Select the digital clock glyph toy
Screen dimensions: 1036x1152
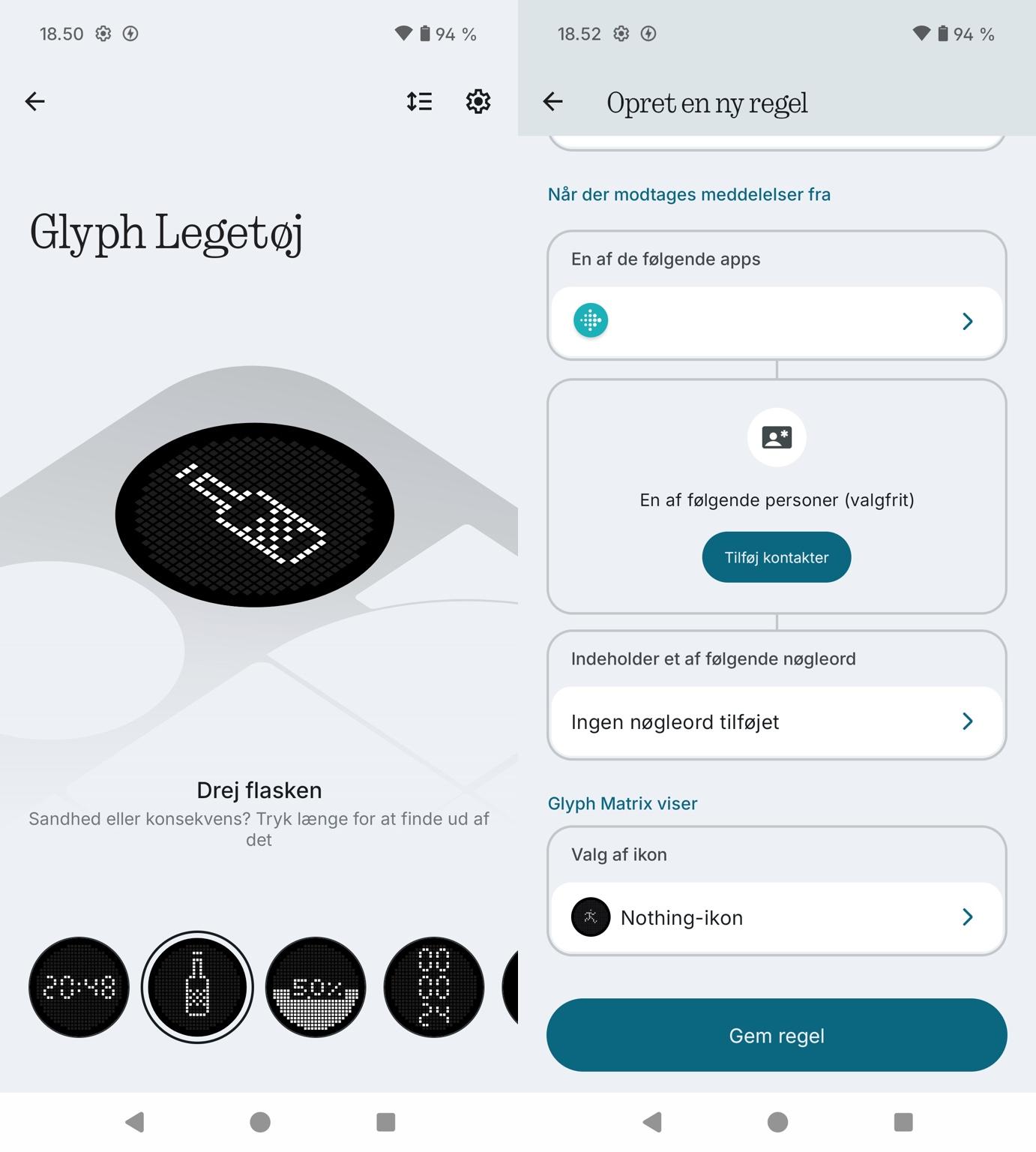click(79, 987)
